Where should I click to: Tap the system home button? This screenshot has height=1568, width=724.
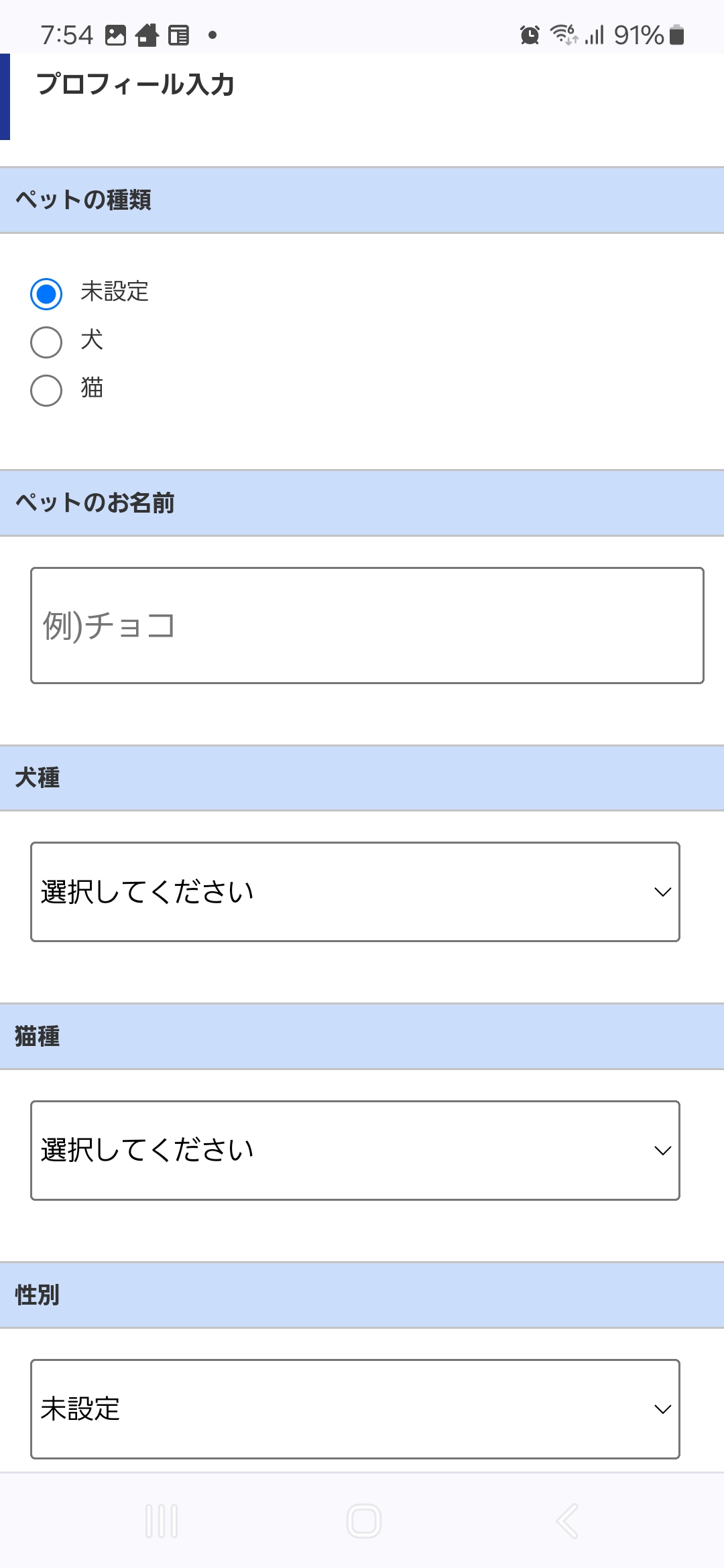(364, 1521)
